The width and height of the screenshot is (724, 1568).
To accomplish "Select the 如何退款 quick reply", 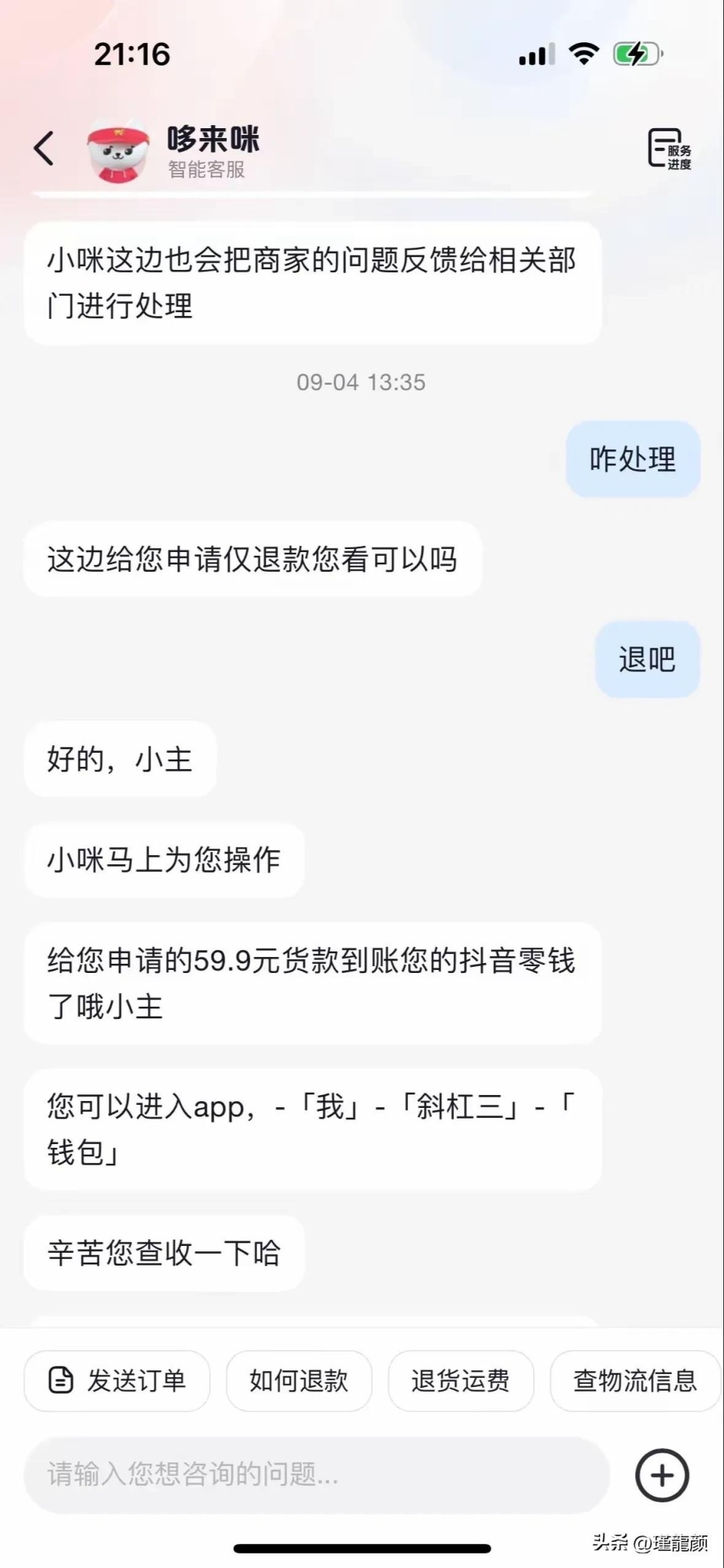I will coord(299,1380).
